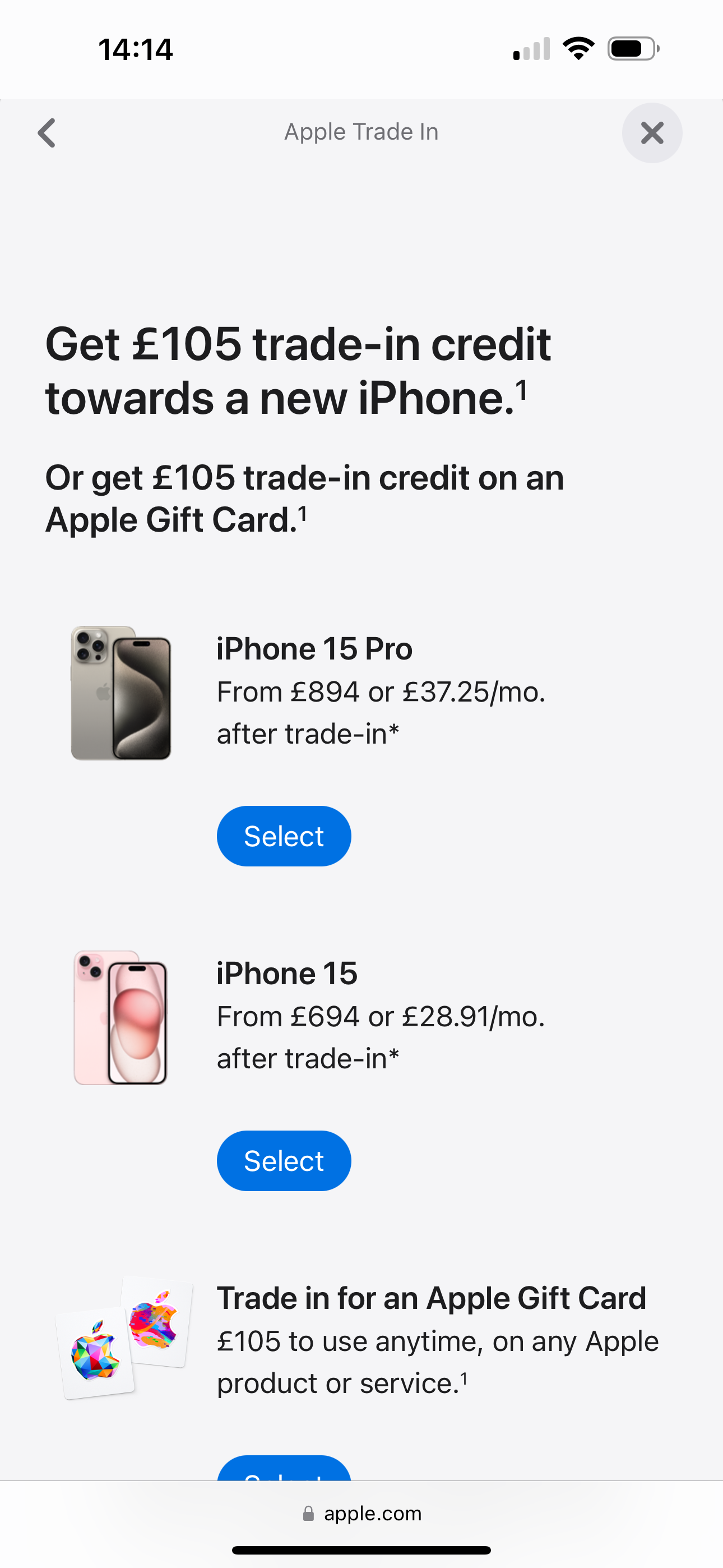Select the Apple Gift Card trade-in option
The width and height of the screenshot is (723, 1568).
284,1469
